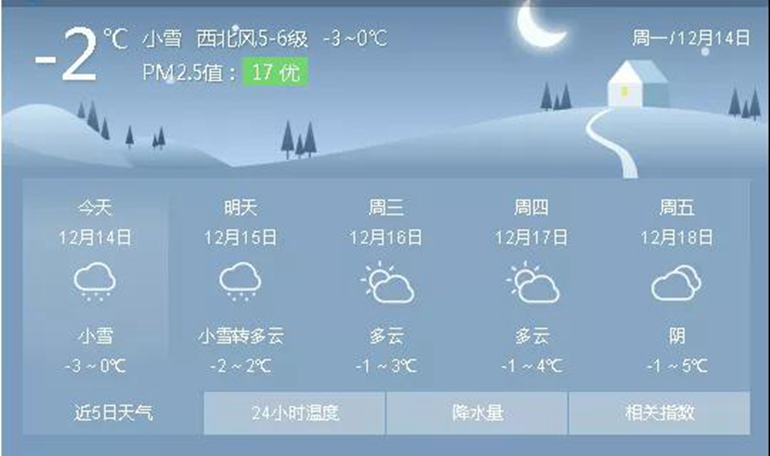Image resolution: width=770 pixels, height=456 pixels.
Task: Show the 近5日天气 tab
Action: coord(113,413)
